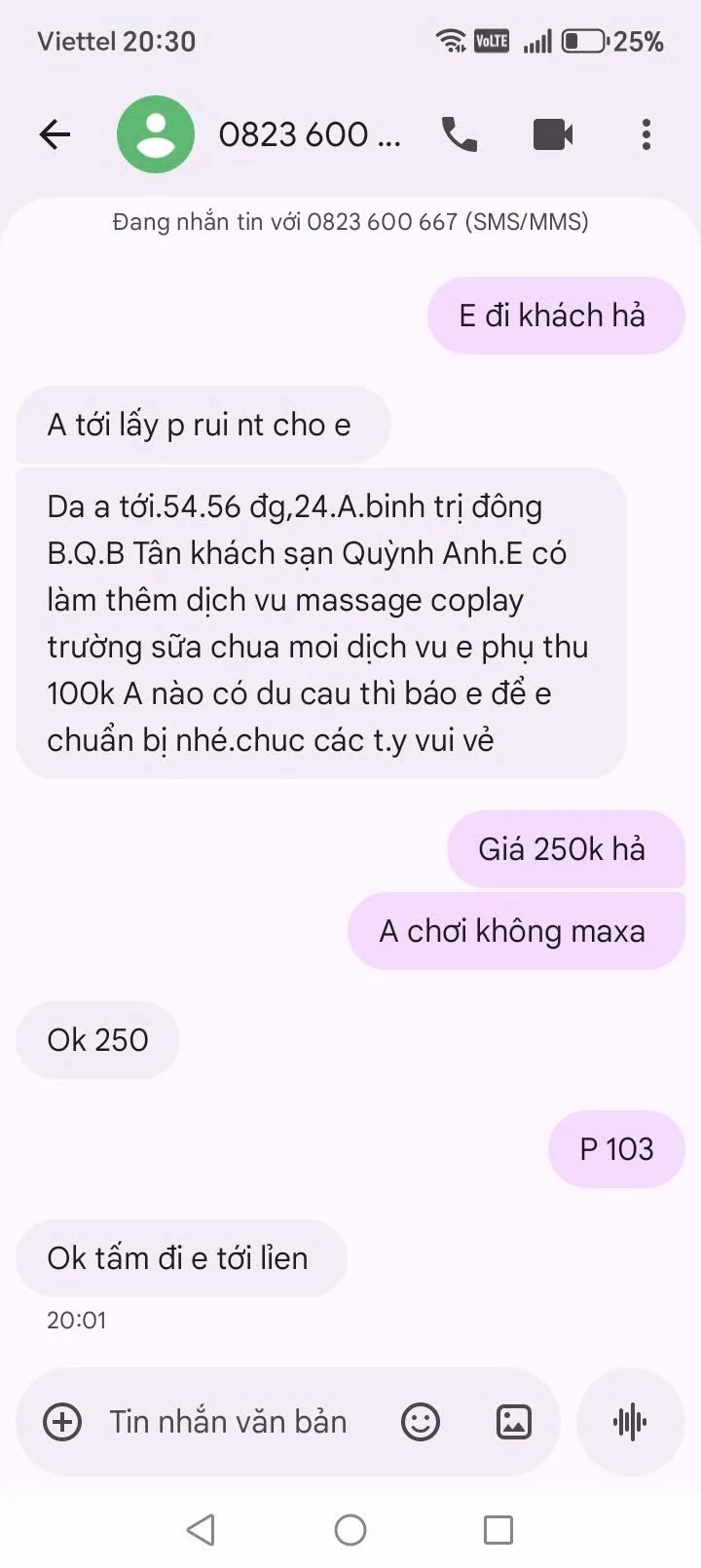Start a video call with this contact
The height and width of the screenshot is (1568, 701).
[553, 134]
